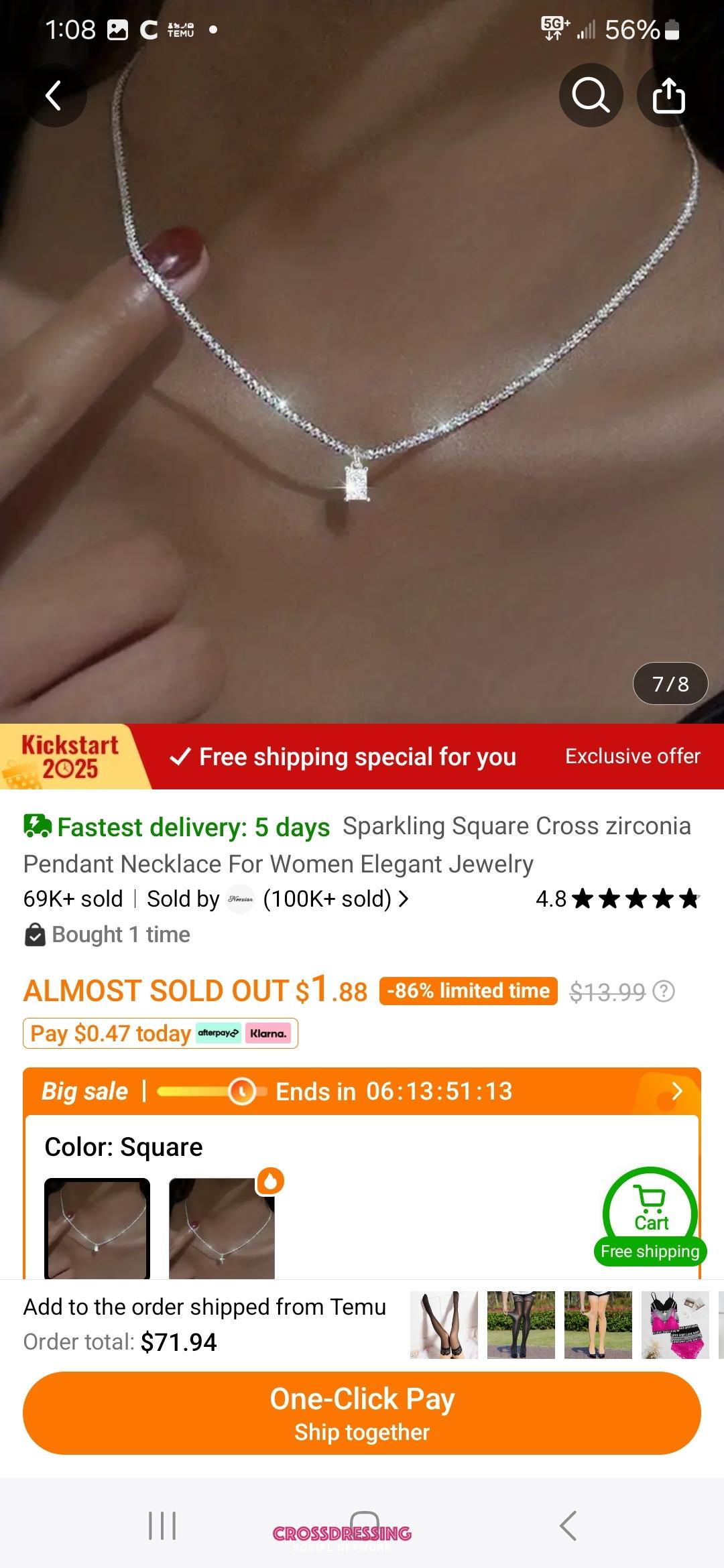The height and width of the screenshot is (1568, 724).
Task: Share this necklace product
Action: pyautogui.click(x=668, y=96)
